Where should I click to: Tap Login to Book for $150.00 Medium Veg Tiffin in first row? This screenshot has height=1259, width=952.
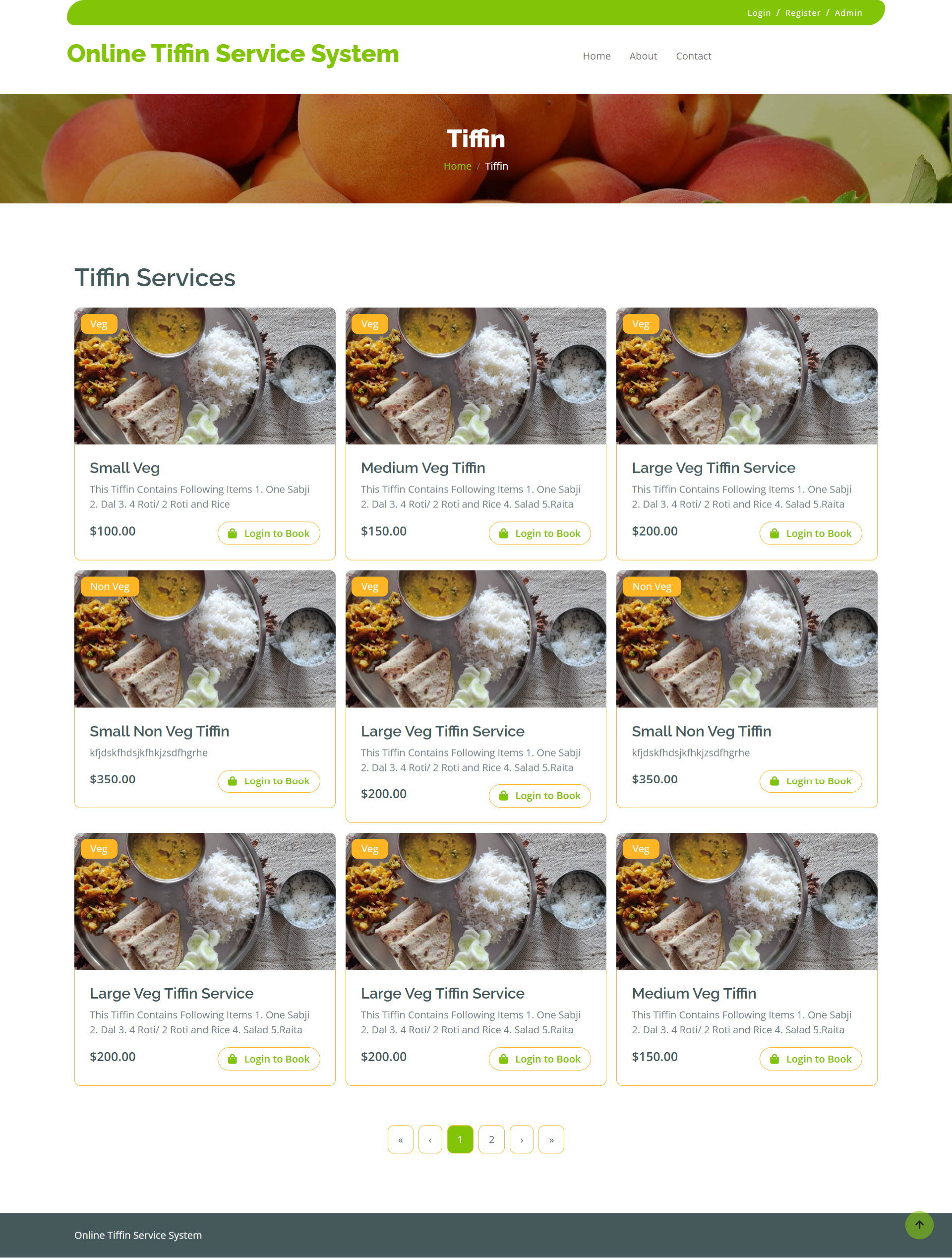click(539, 533)
